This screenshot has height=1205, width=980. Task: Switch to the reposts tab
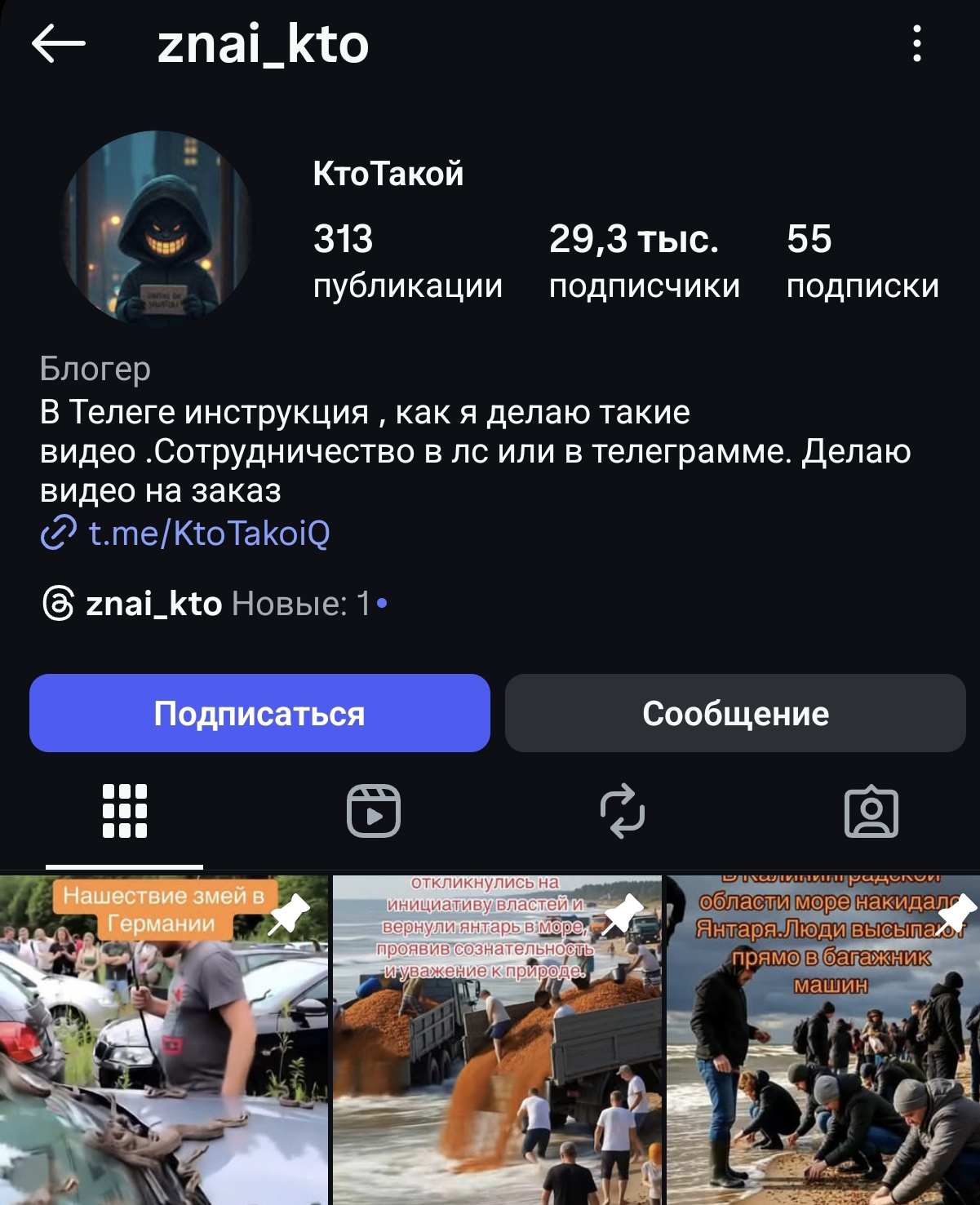coord(623,811)
